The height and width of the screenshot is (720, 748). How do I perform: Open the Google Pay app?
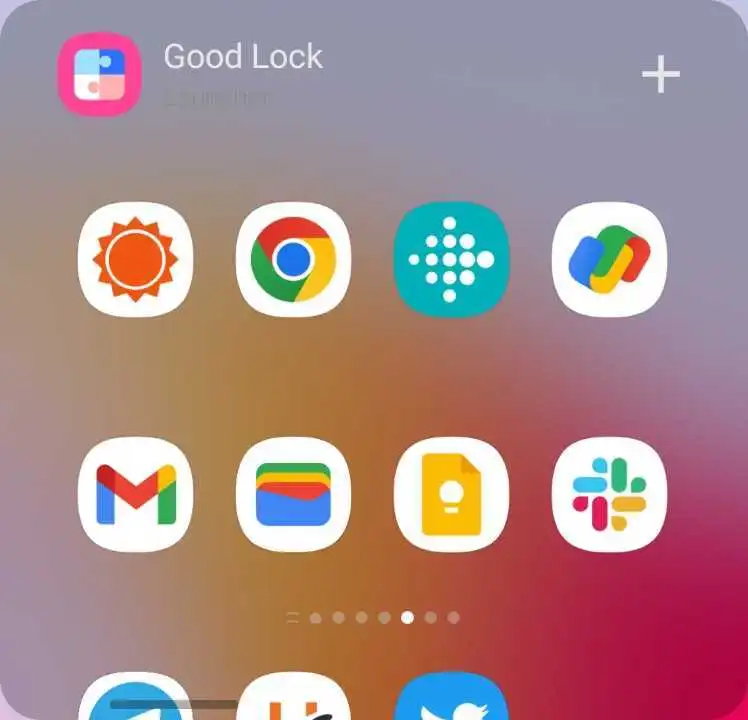(x=609, y=260)
